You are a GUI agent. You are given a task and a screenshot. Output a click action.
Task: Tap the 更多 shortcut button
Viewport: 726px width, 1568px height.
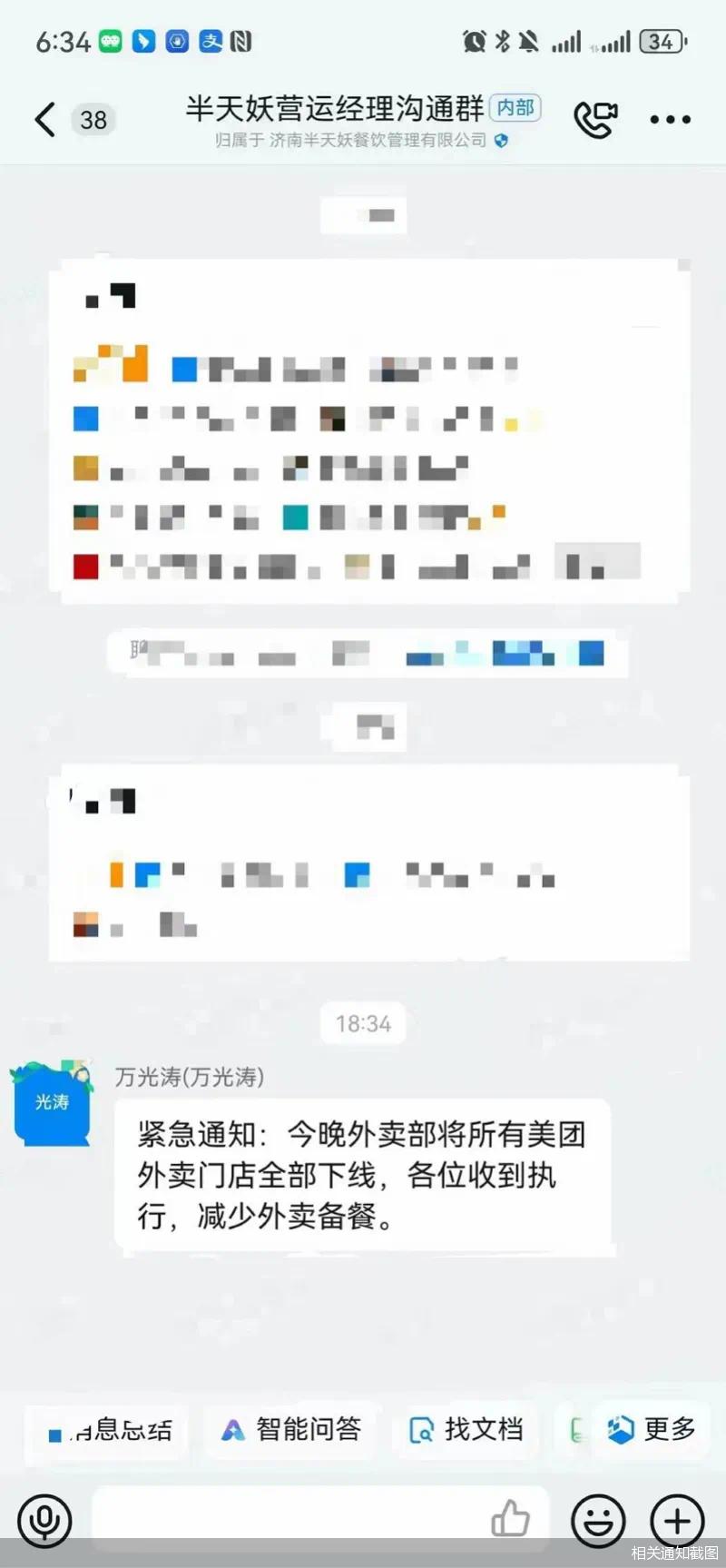[650, 1429]
